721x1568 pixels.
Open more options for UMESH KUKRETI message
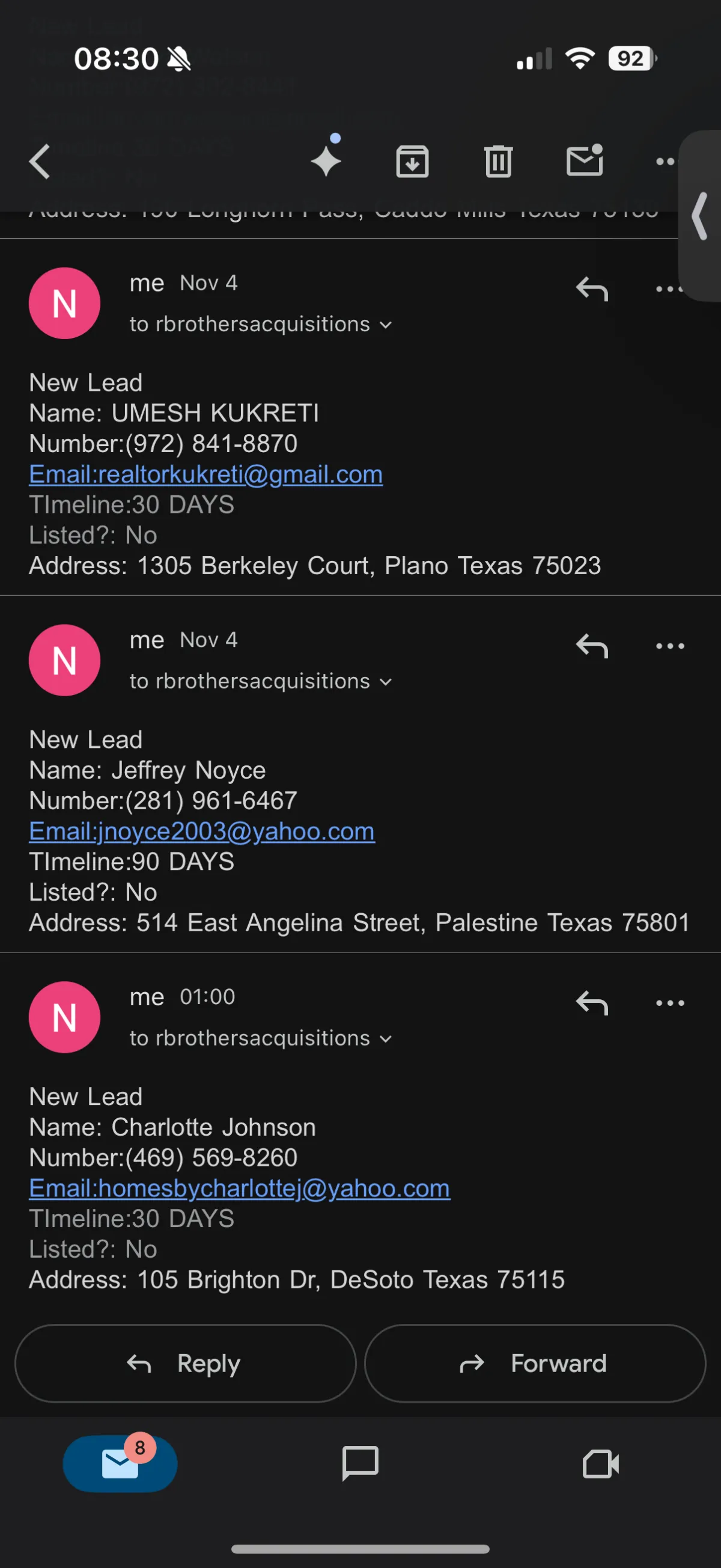669,289
